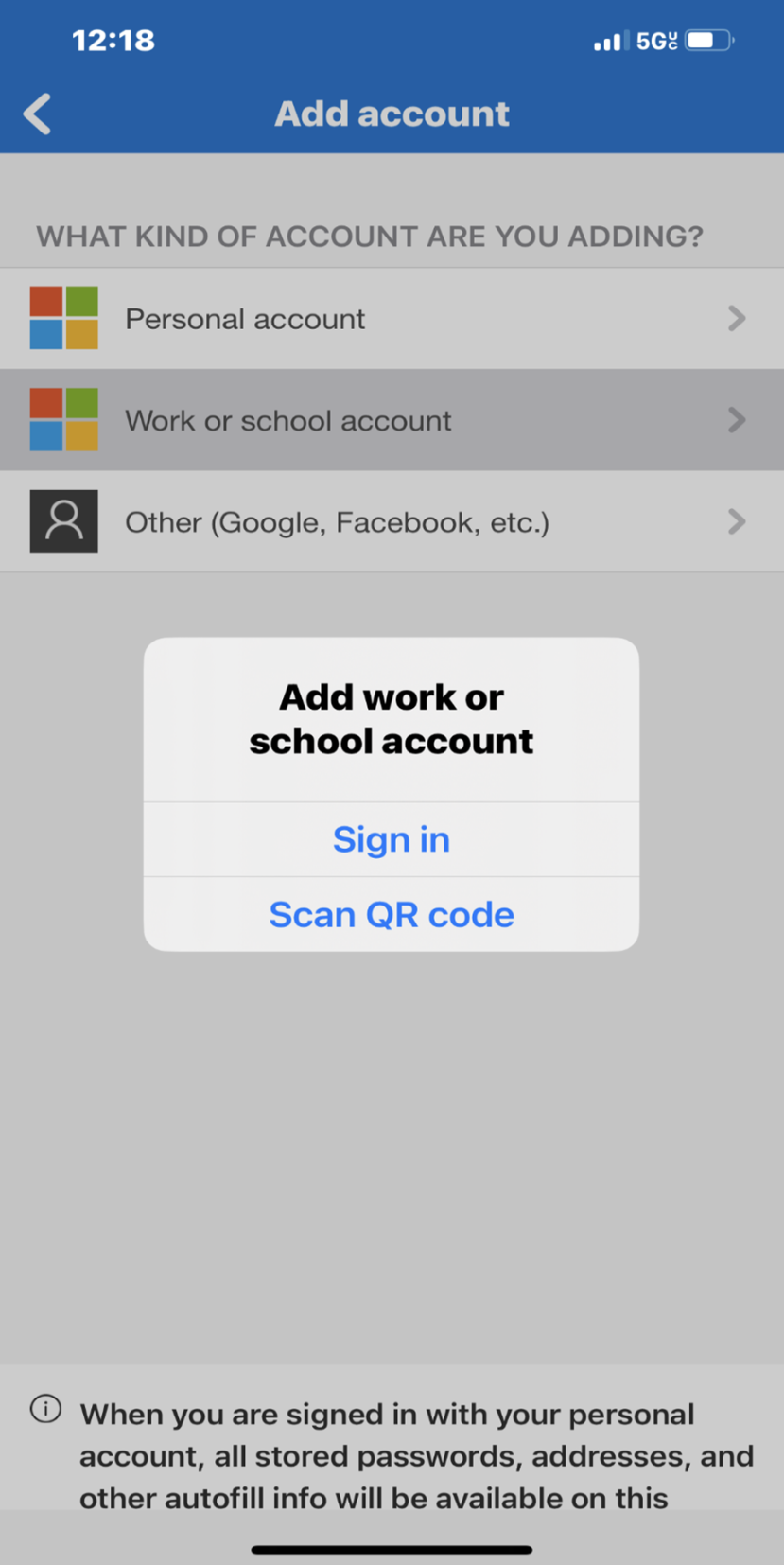This screenshot has height=1565, width=784.
Task: Choose Scan QR code option
Action: [391, 914]
